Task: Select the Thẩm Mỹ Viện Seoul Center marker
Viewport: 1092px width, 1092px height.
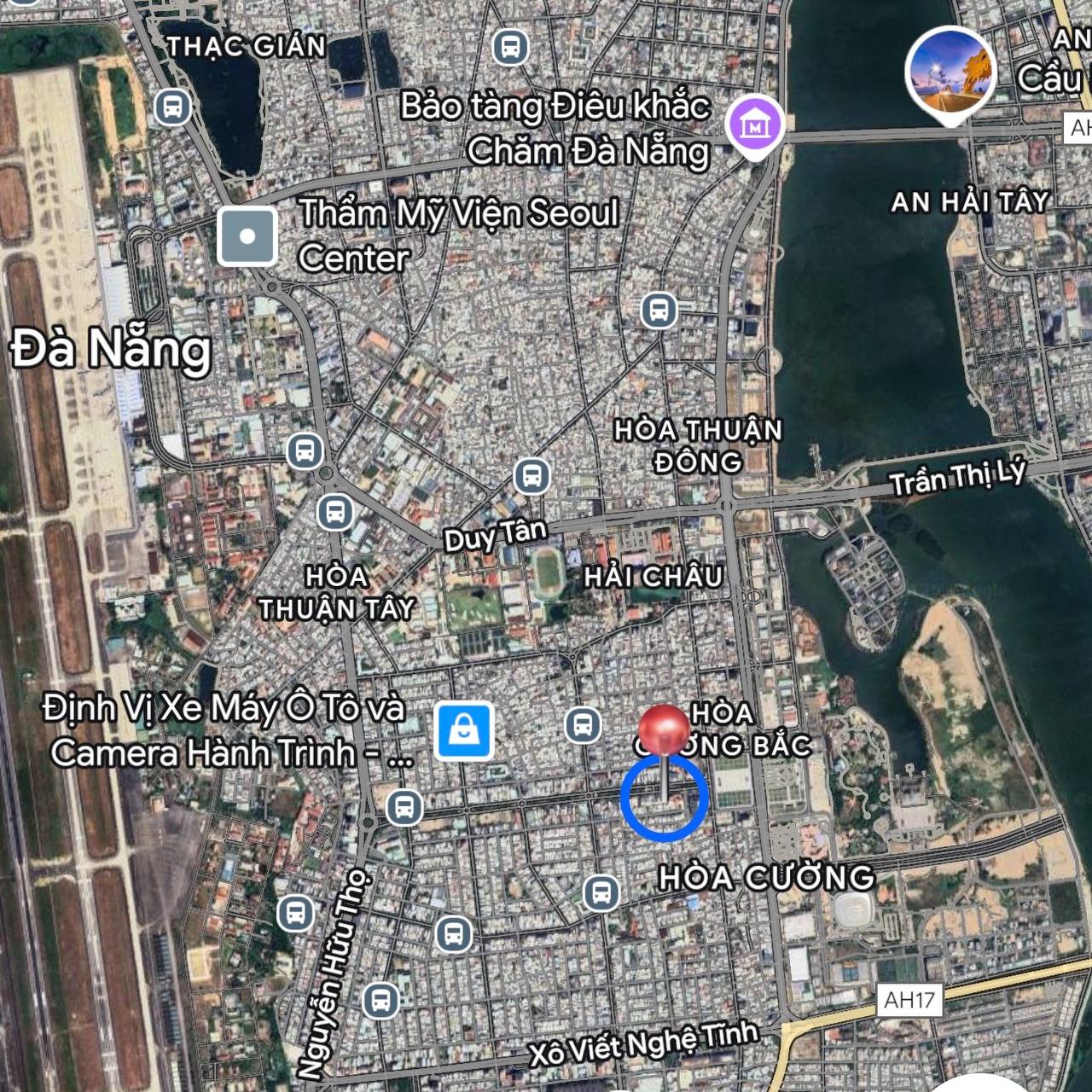Action: click(x=247, y=236)
